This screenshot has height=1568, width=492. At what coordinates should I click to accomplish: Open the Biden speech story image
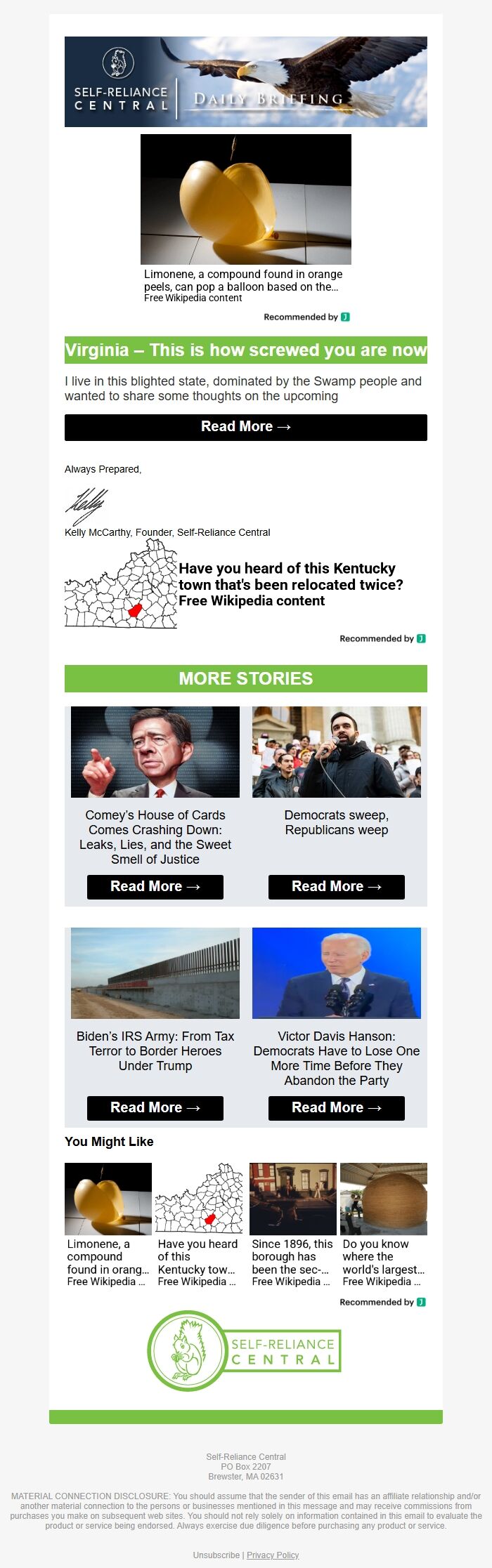tap(336, 973)
